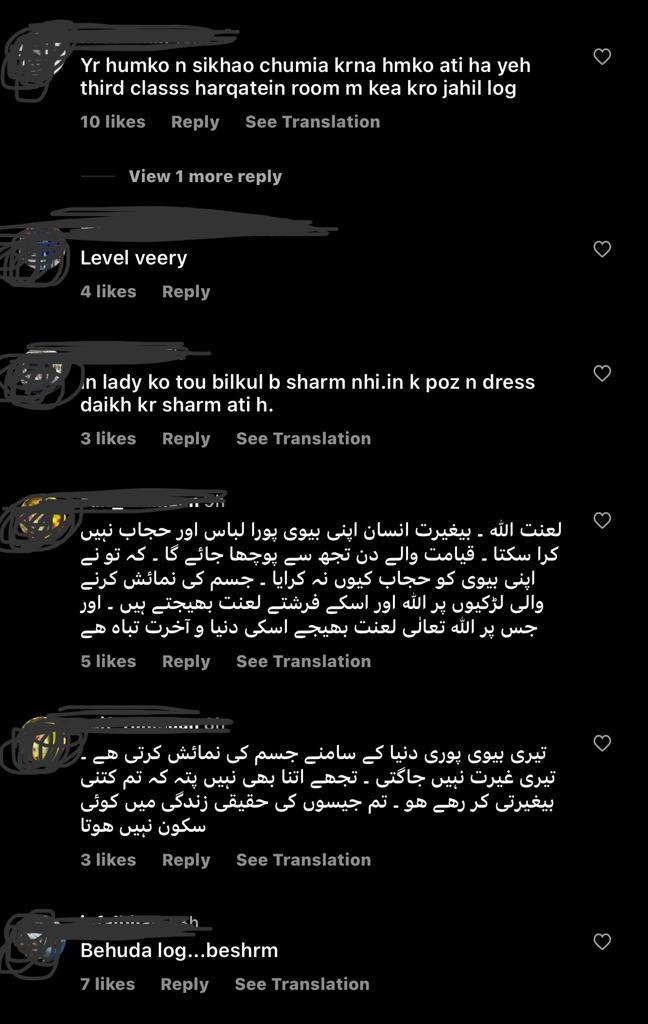Reply to the Urdu comment with 5 likes
Image resolution: width=648 pixels, height=1024 pixels.
(186, 662)
